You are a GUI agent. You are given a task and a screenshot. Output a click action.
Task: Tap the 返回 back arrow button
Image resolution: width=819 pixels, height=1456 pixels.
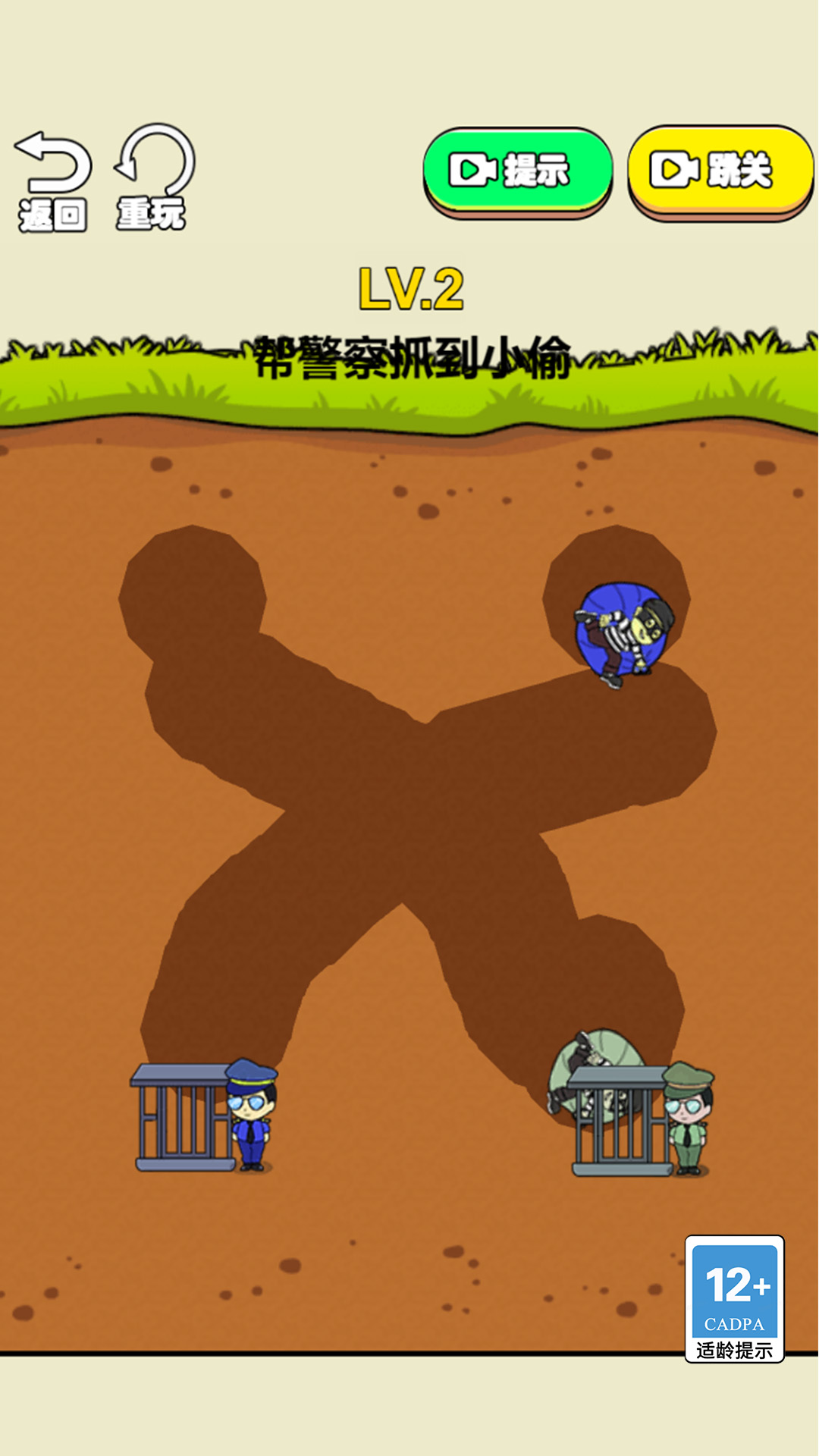(53, 180)
